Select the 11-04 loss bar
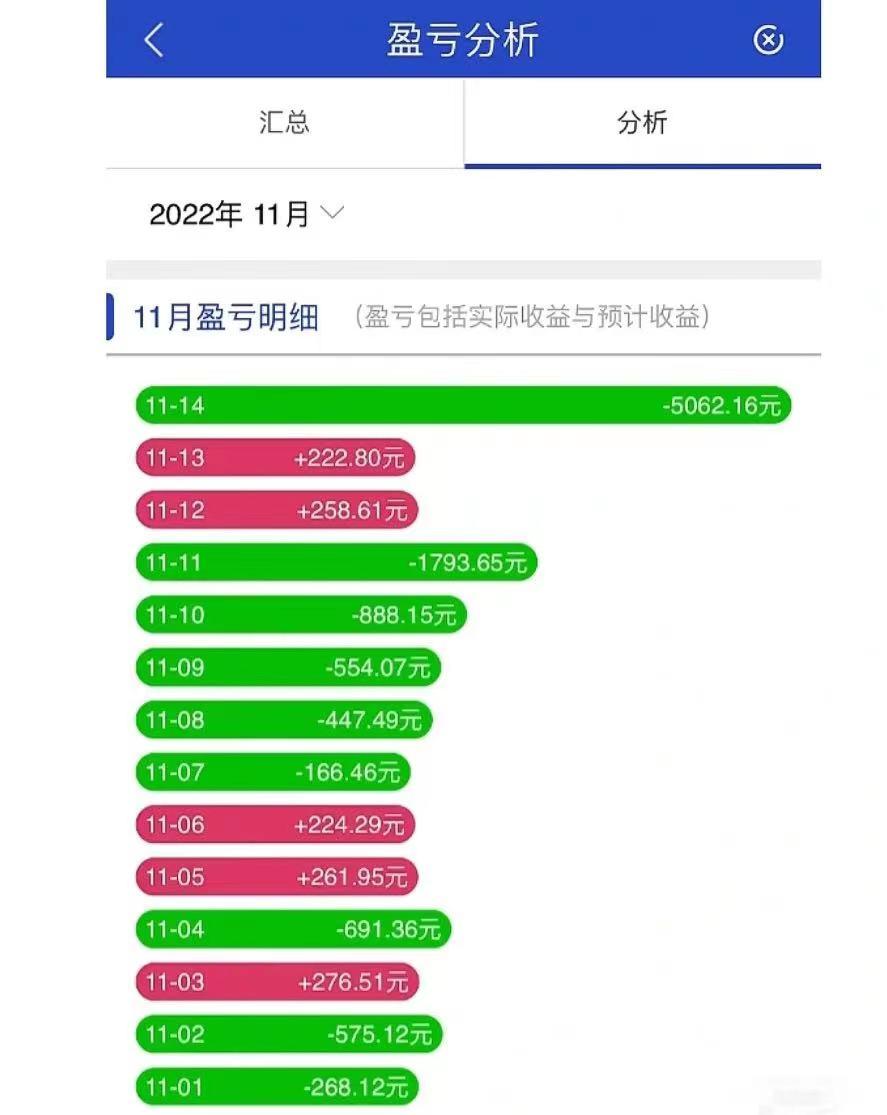887x1115 pixels. pos(293,930)
